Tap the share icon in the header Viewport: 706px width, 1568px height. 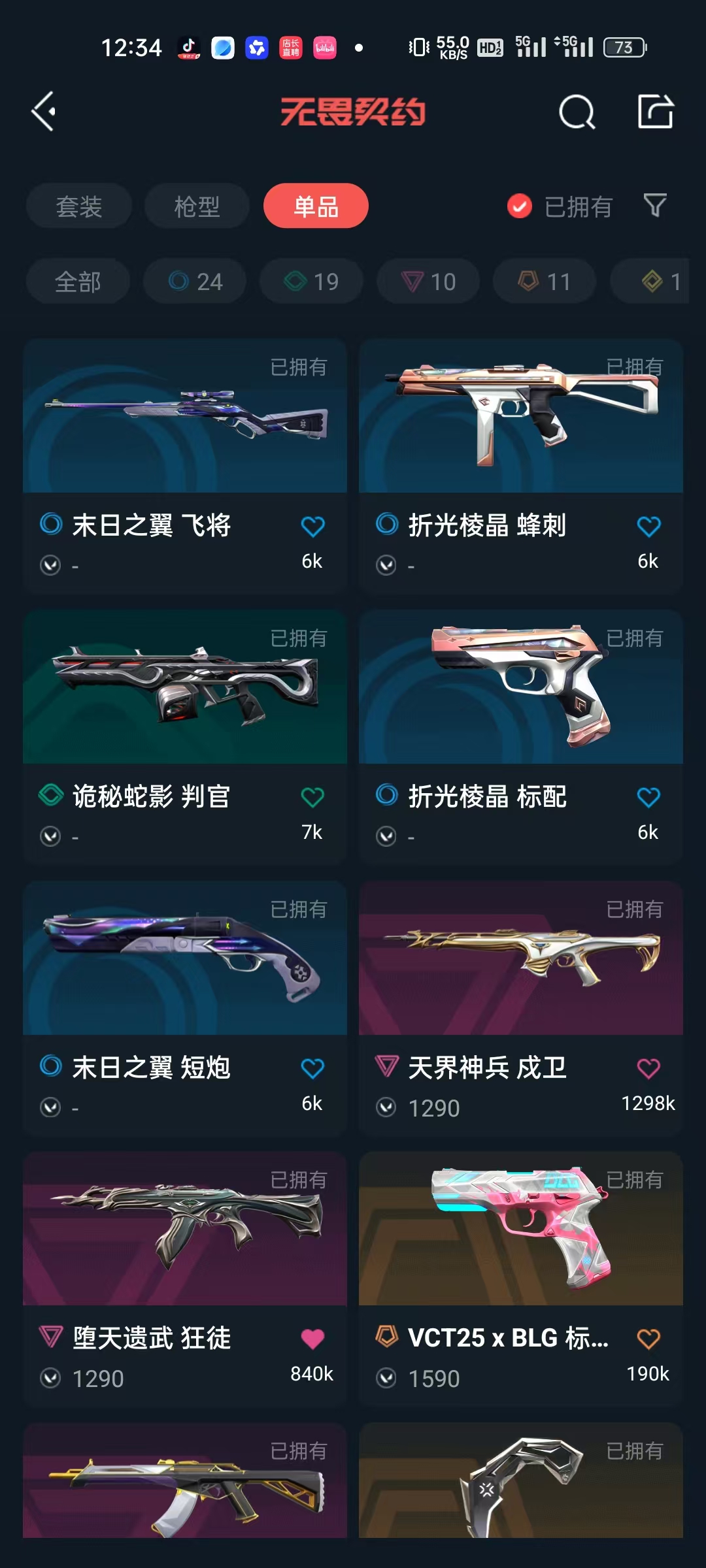[656, 111]
